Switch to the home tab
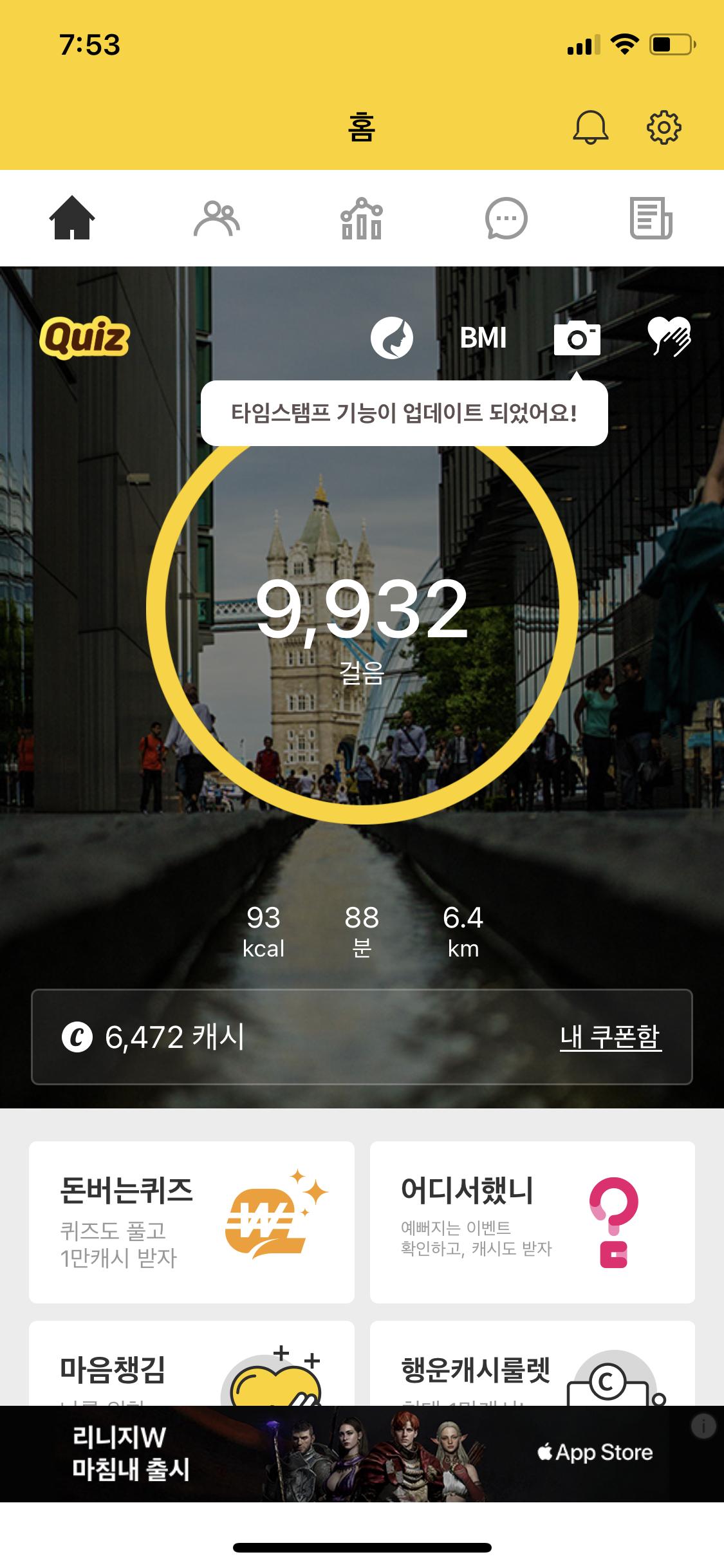 72,218
